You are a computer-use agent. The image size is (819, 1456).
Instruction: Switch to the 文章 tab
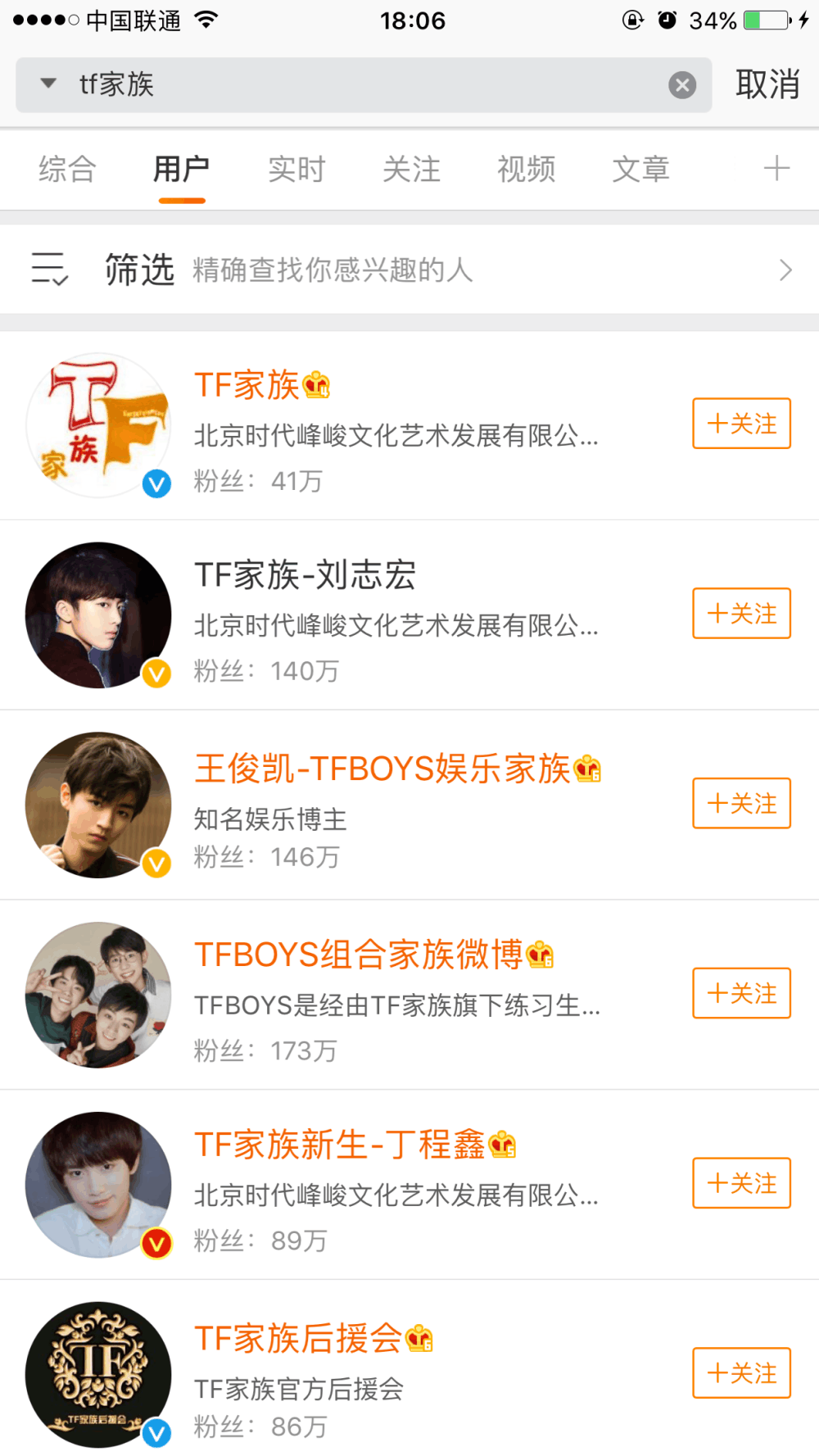pos(640,170)
